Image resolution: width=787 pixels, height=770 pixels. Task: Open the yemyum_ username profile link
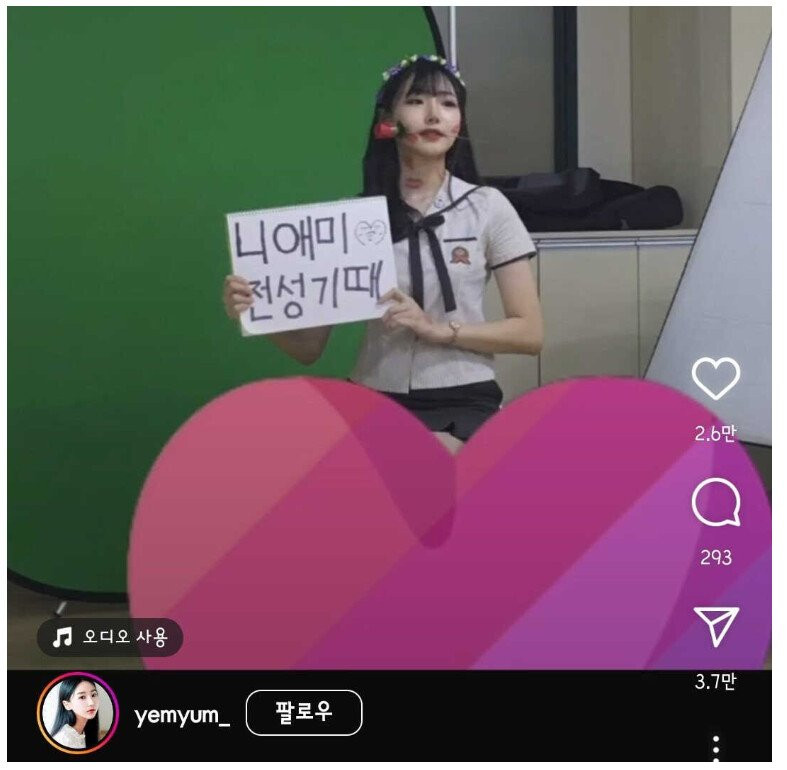pyautogui.click(x=182, y=715)
